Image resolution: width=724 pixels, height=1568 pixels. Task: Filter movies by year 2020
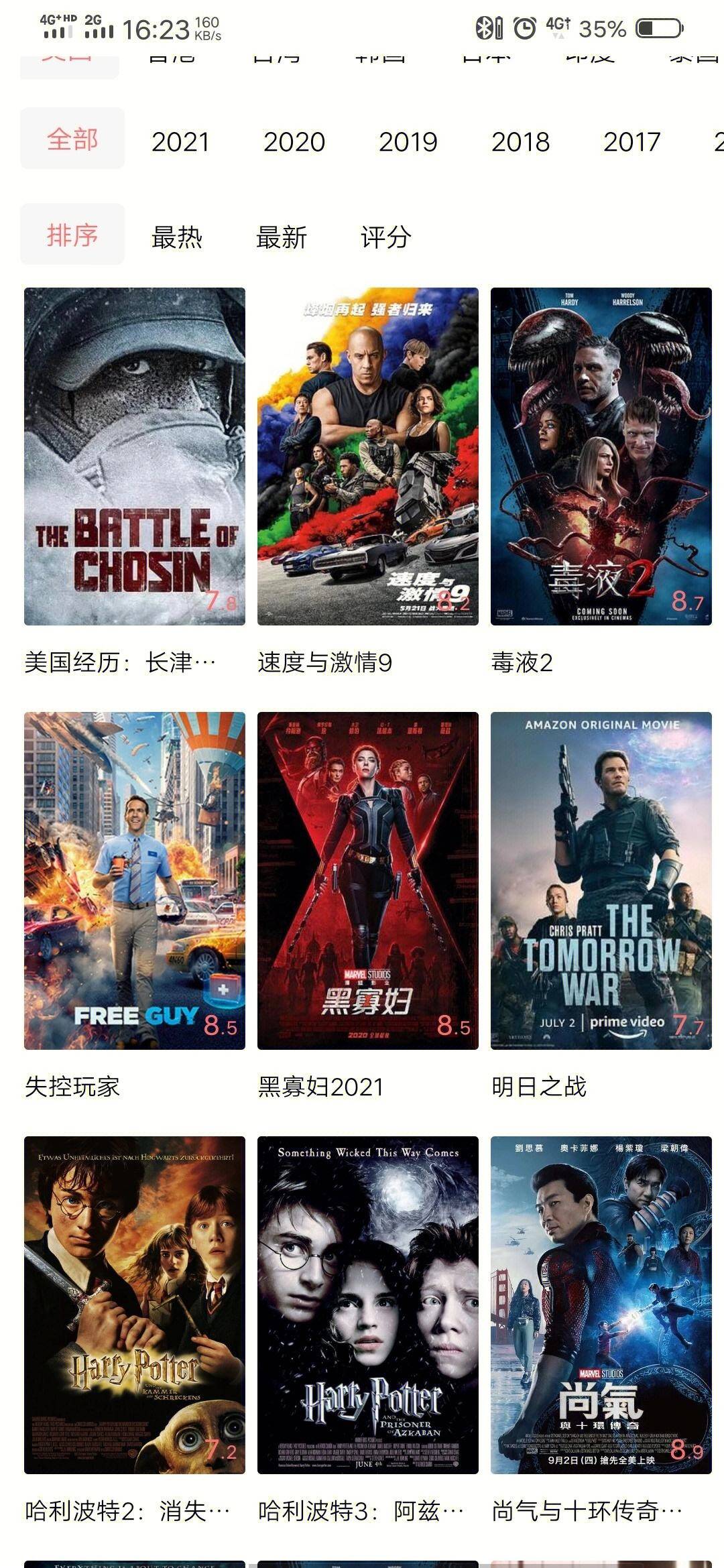294,141
